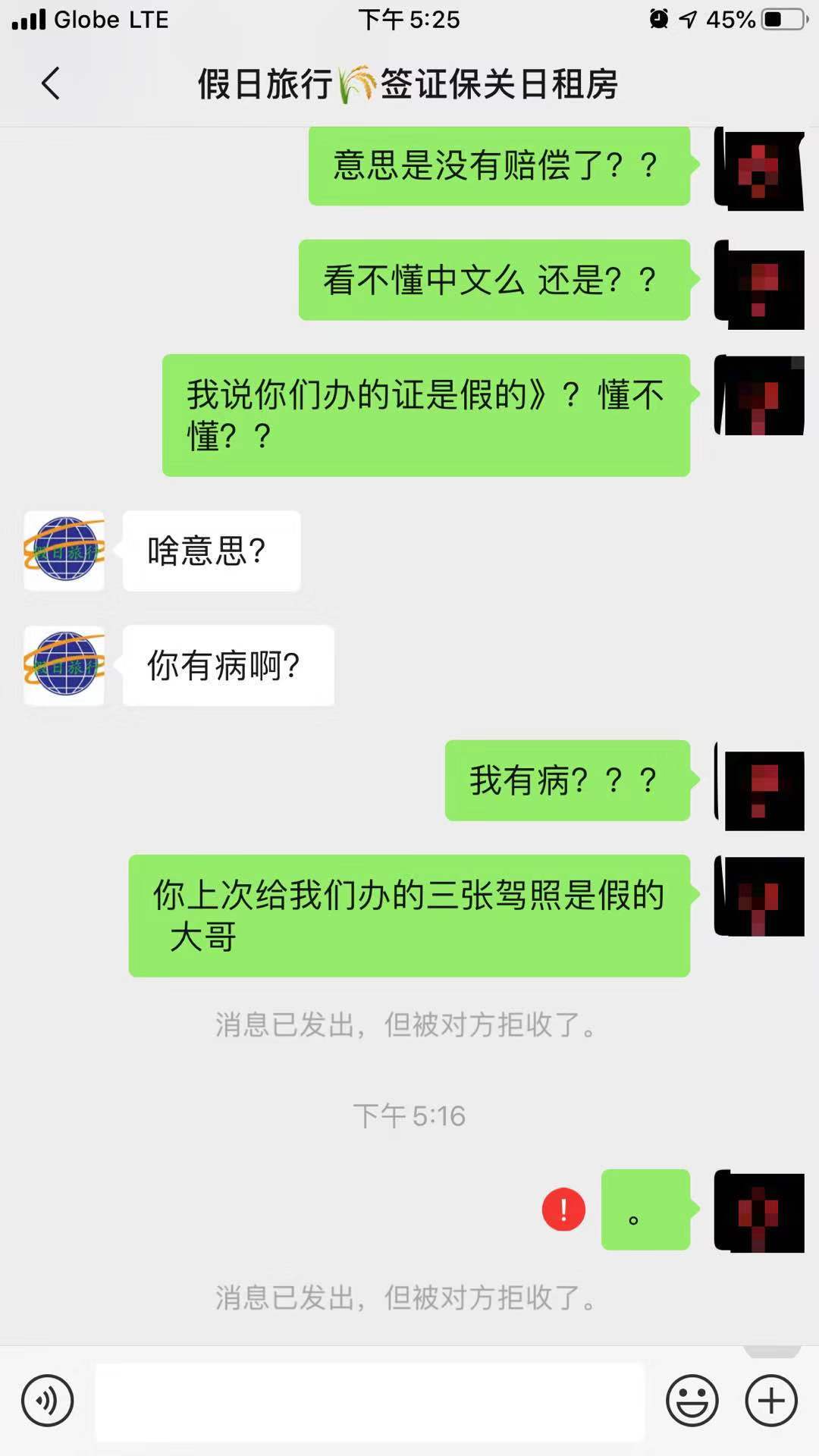
Task: Tap the red failed-send exclamation icon
Action: click(563, 1209)
